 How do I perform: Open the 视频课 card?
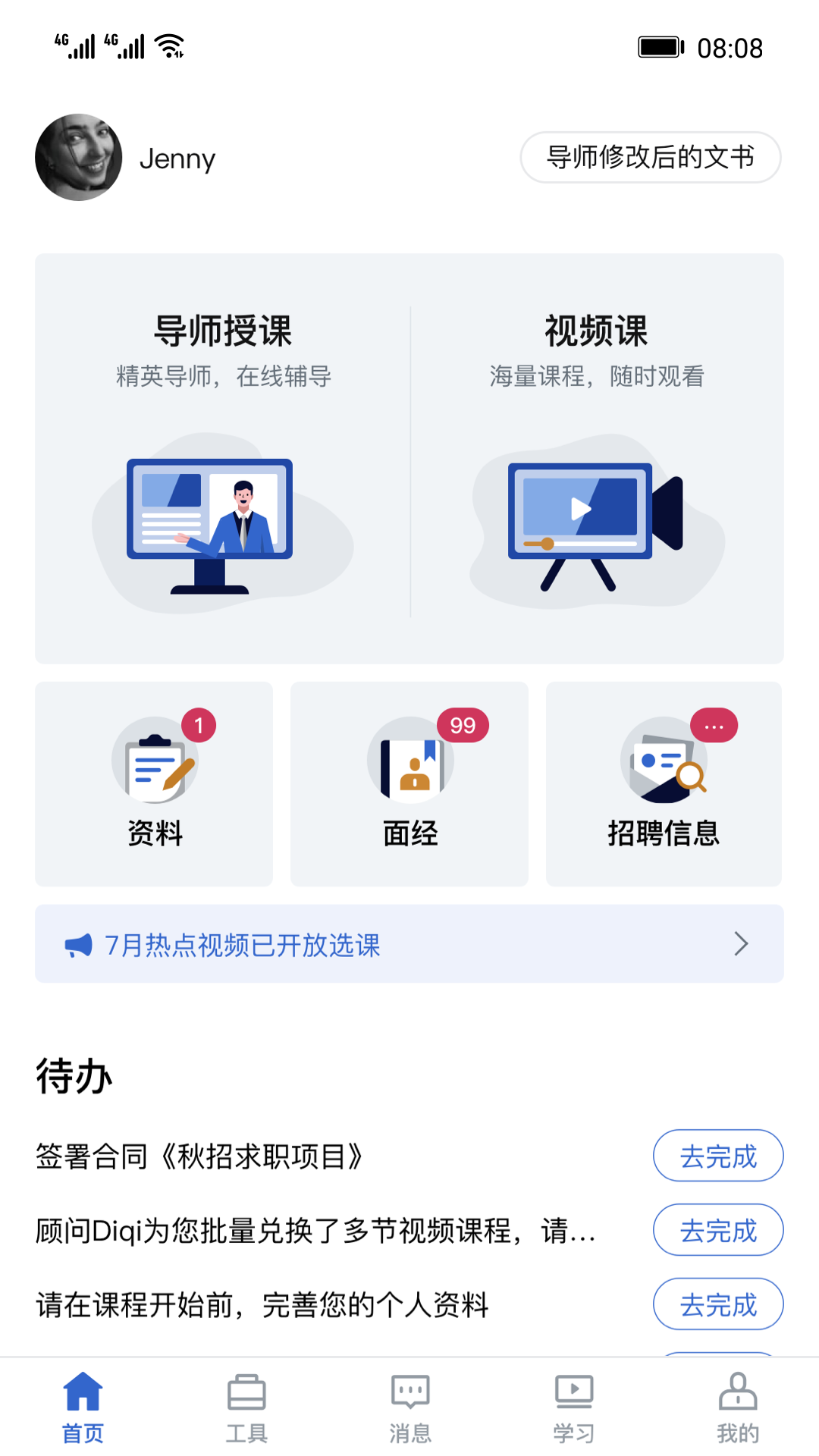click(x=597, y=459)
